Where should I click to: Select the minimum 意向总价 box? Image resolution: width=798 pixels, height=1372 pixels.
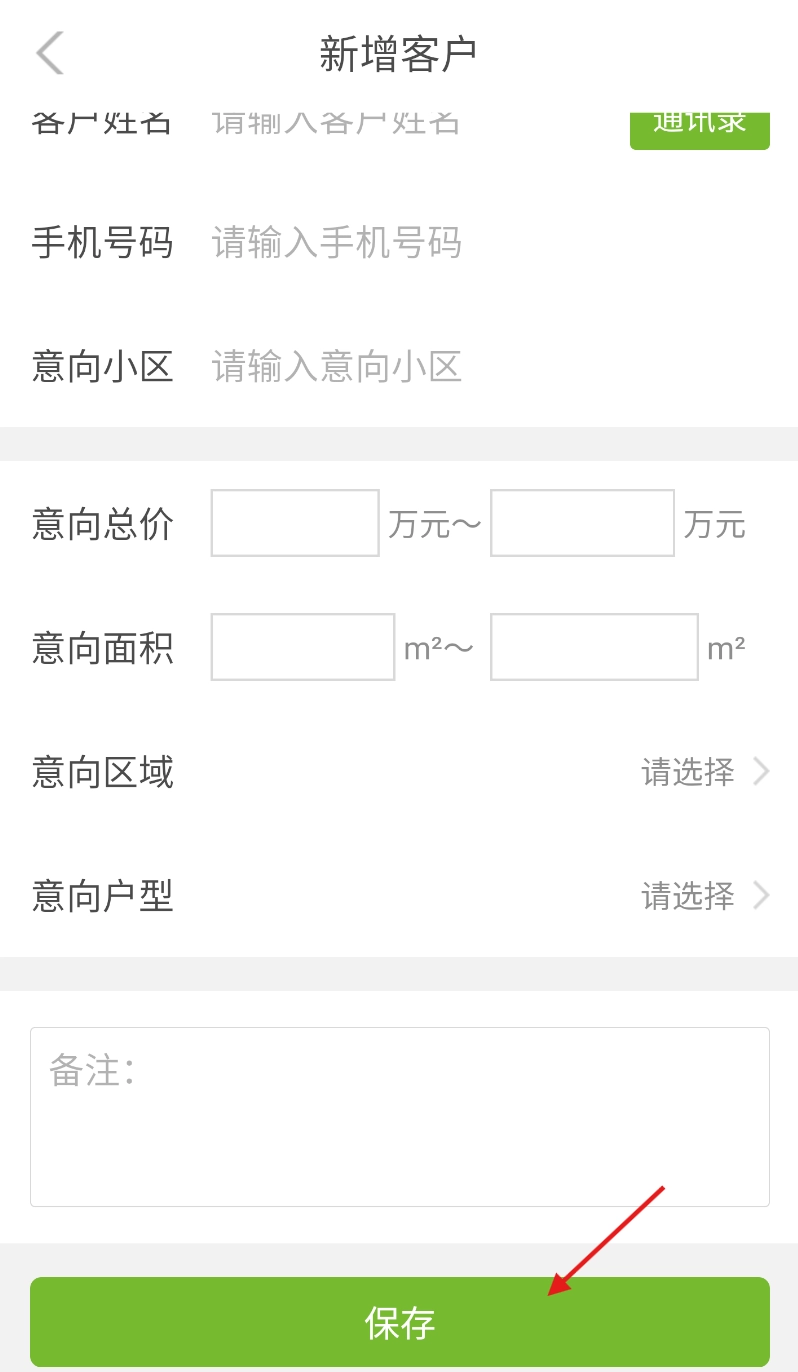click(x=295, y=523)
